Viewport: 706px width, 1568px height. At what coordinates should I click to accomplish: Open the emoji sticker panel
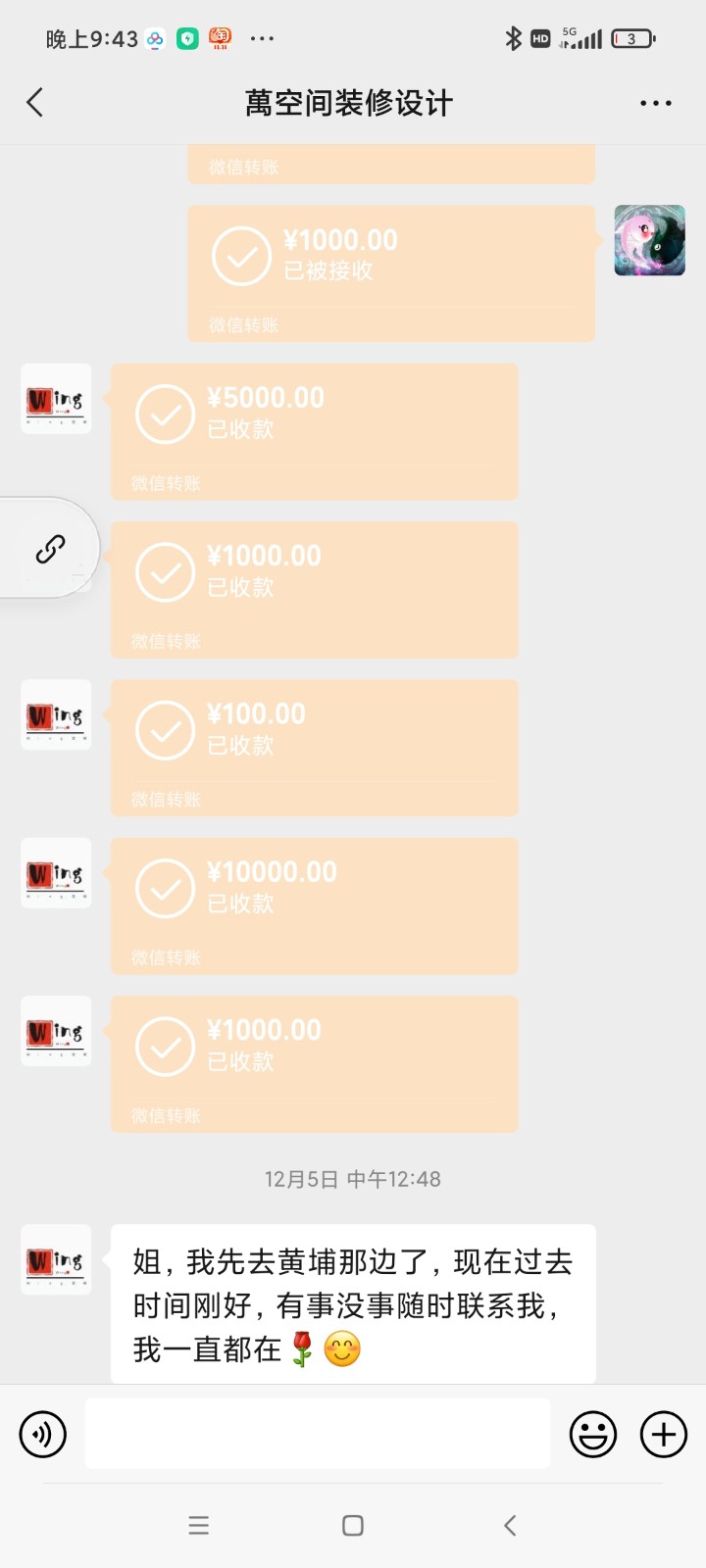click(x=593, y=1435)
